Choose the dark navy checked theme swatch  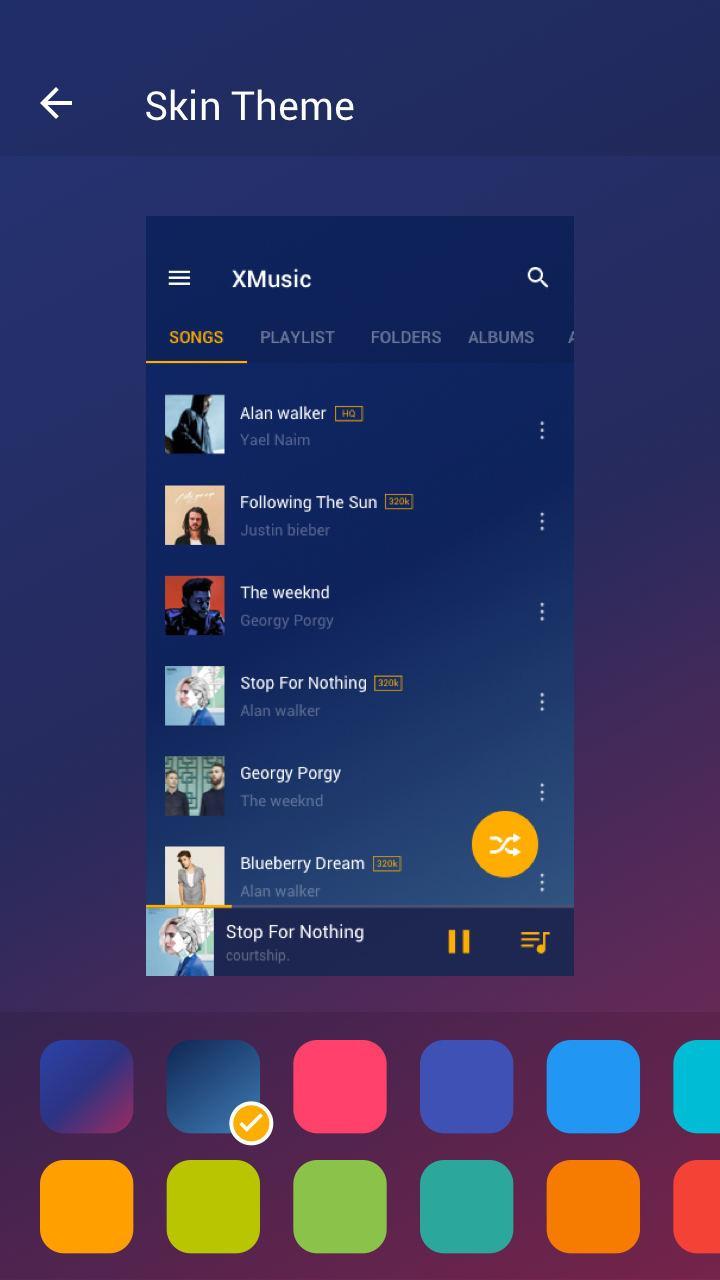(x=213, y=1086)
